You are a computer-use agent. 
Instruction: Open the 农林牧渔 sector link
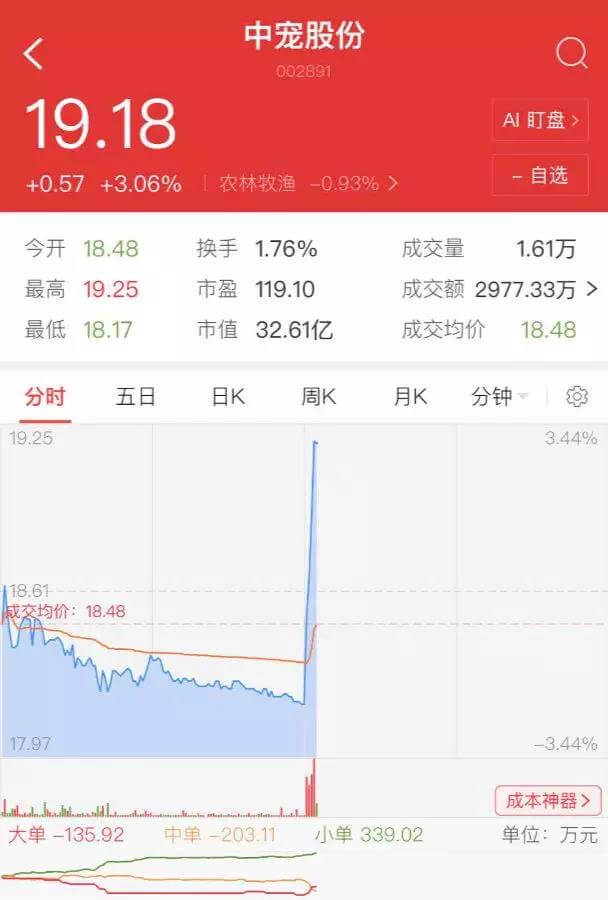tap(308, 184)
